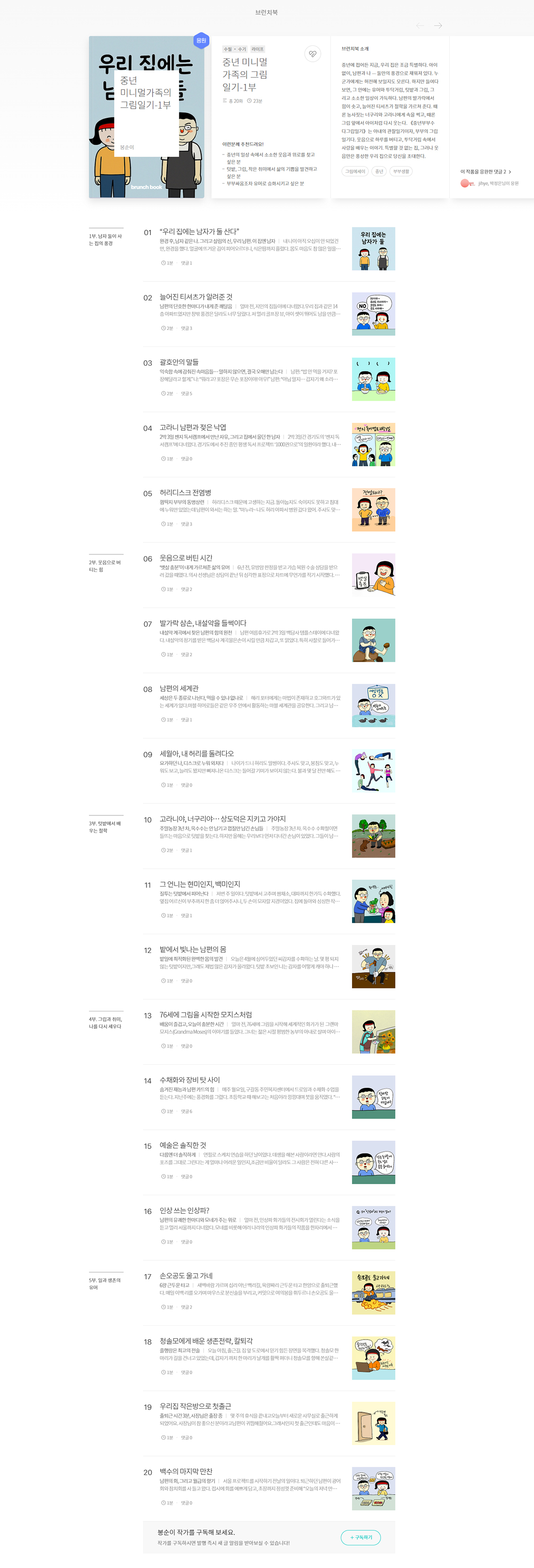
Task: Open episode 08 '남편의 세계관'
Action: pyautogui.click(x=179, y=688)
